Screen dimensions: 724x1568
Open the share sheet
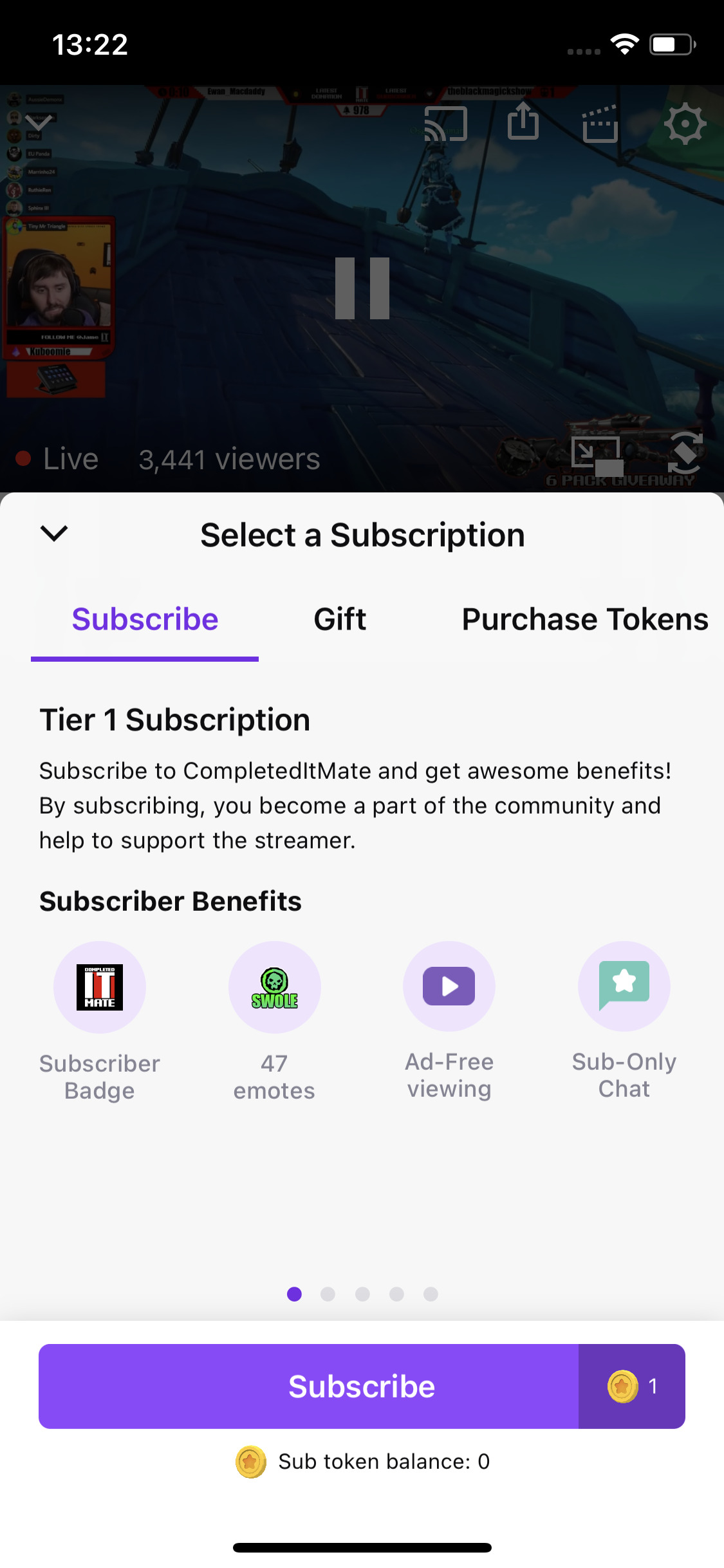(x=523, y=124)
